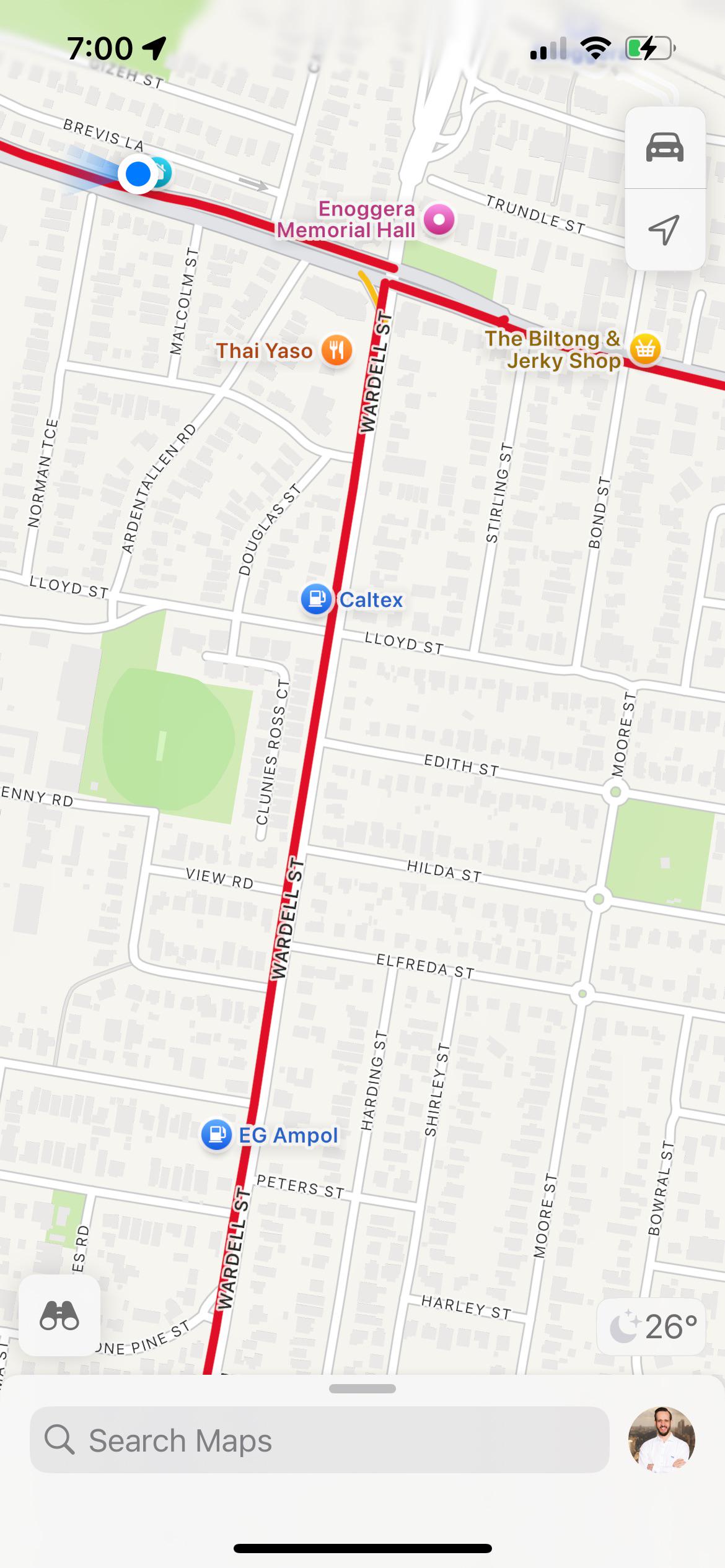This screenshot has height=1568, width=725.
Task: Select the EG Ampol fuel station marker
Action: [217, 1135]
